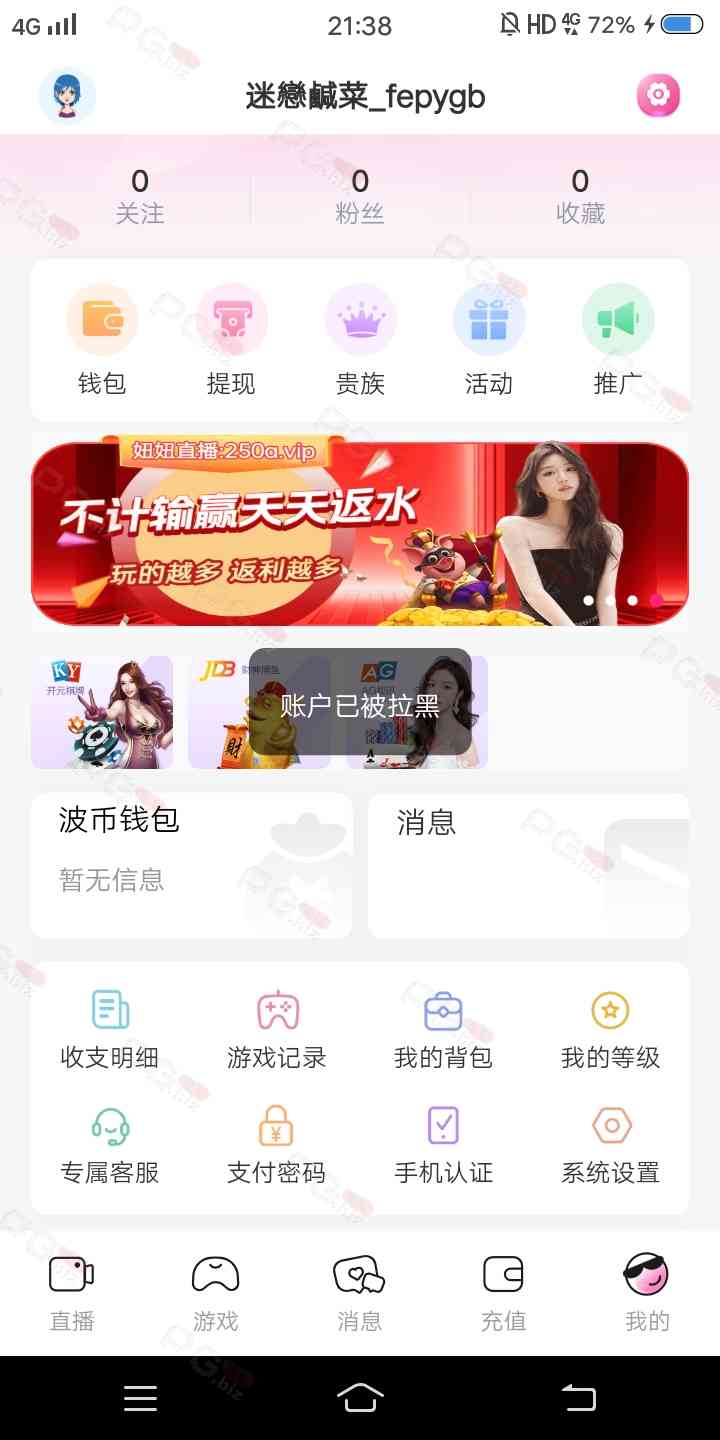
Task: Open 推广 promotion
Action: click(x=618, y=340)
